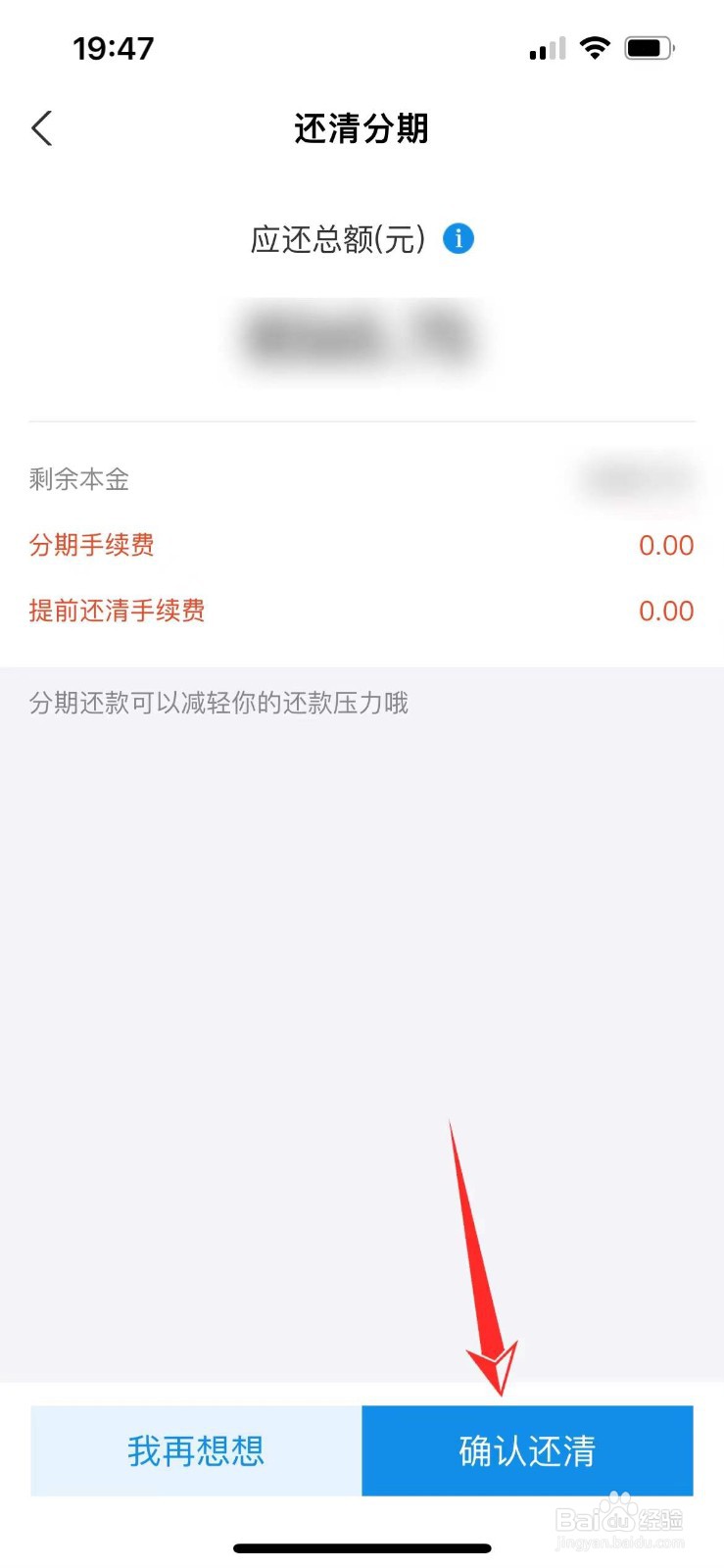724x1568 pixels.
Task: Confirm payoff with 确认还清
Action: 527,1450
